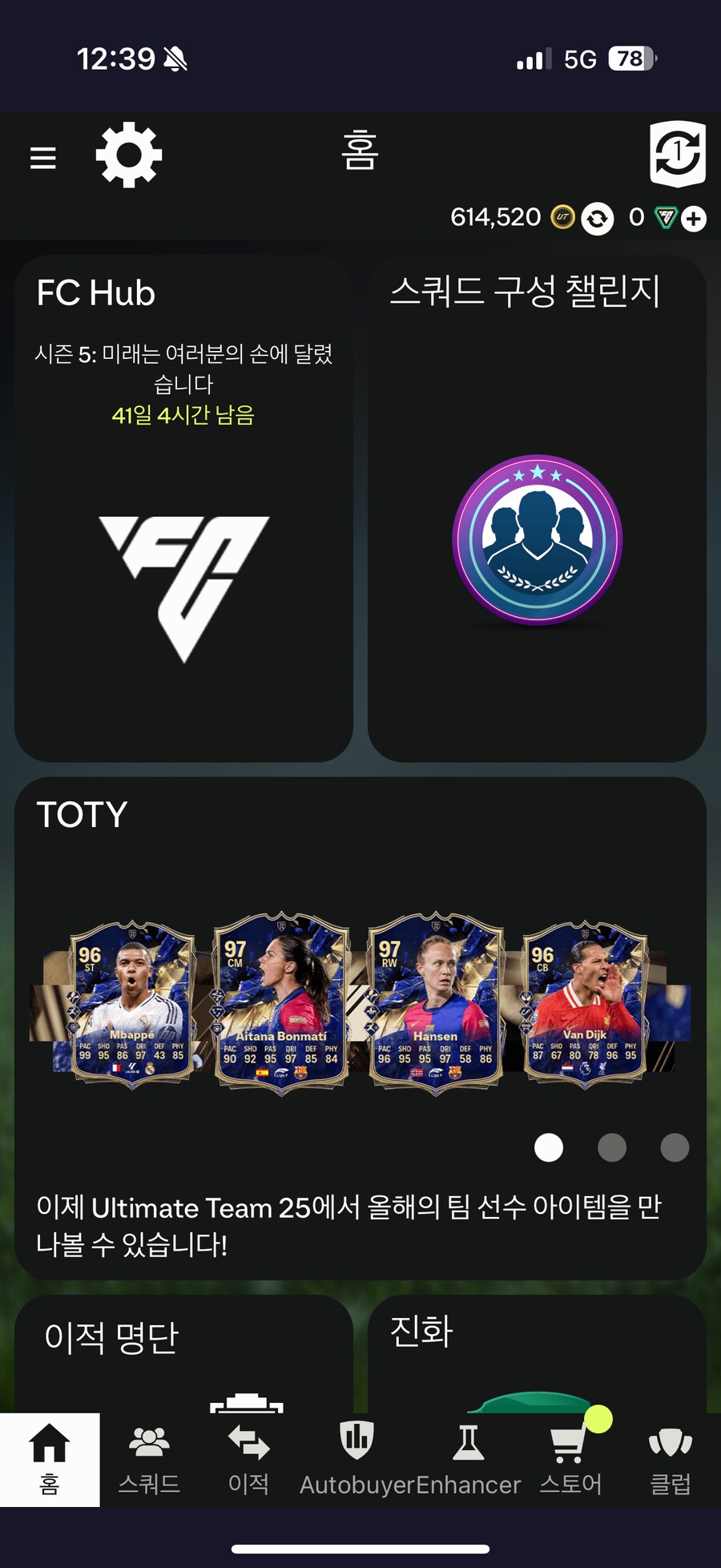The width and height of the screenshot is (721, 1568).
Task: Open the 이적 명단 card
Action: tap(183, 1354)
